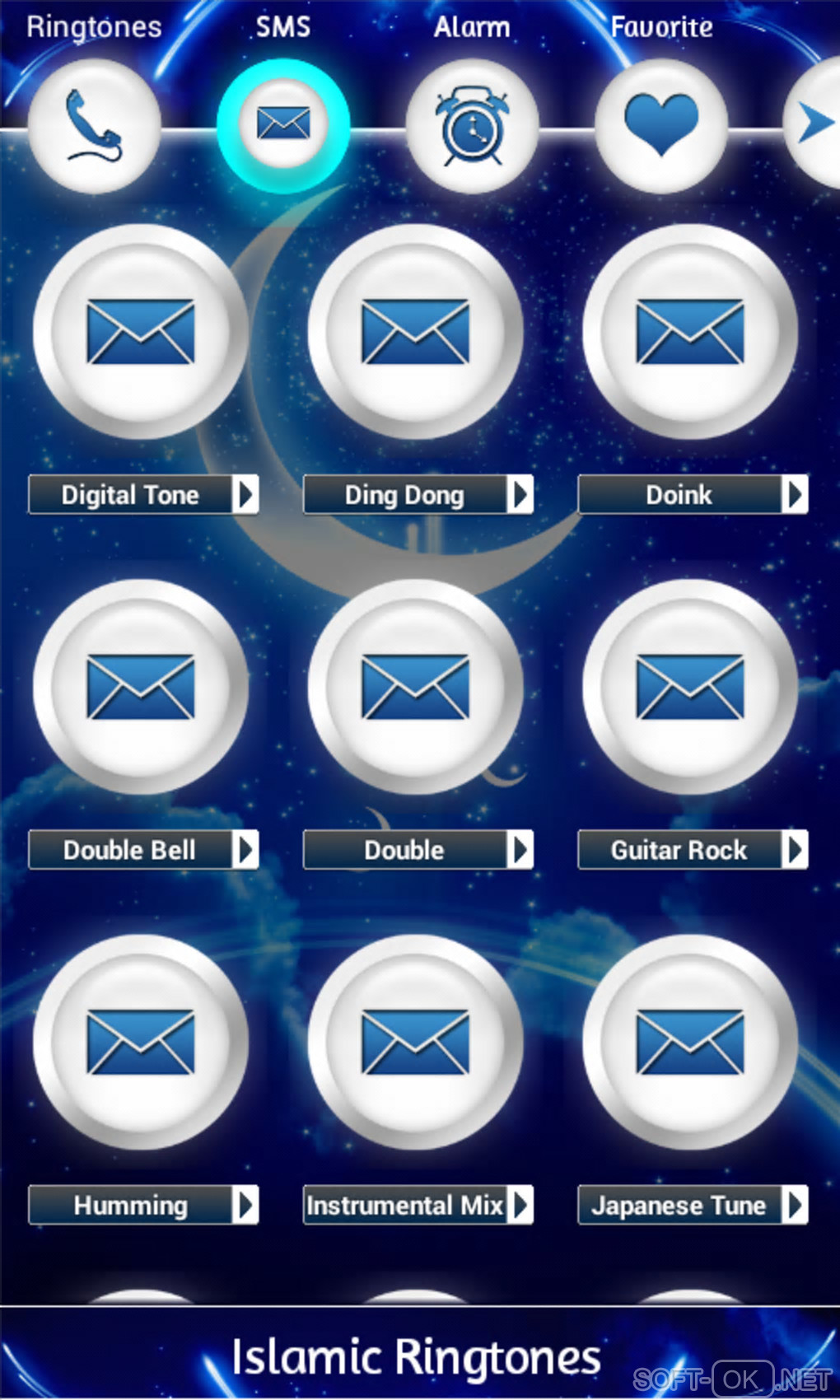Open options arrow for Doink
Image resolution: width=840 pixels, height=1400 pixels.
tap(795, 495)
